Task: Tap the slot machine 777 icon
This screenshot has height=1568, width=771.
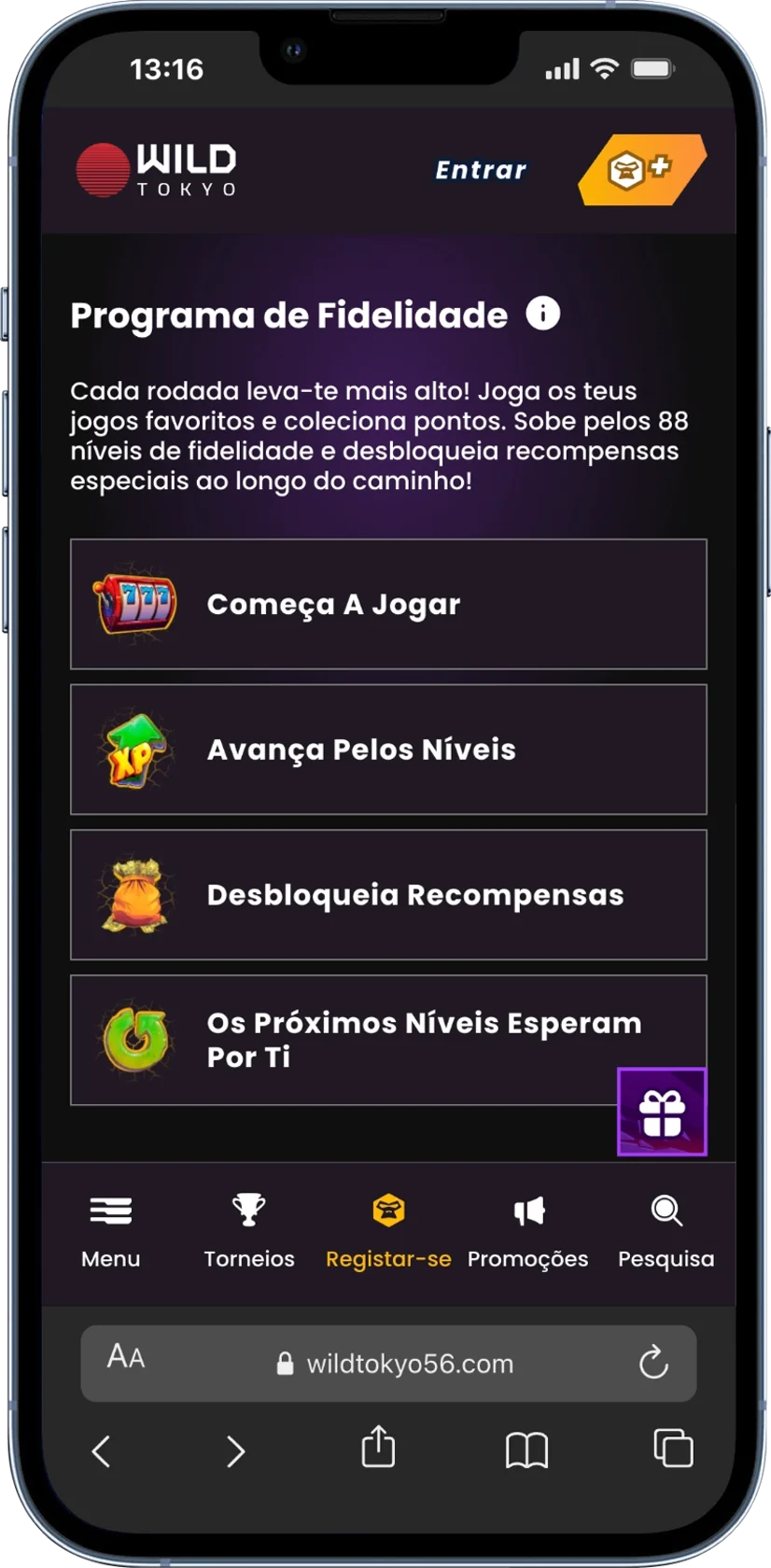Action: point(134,605)
